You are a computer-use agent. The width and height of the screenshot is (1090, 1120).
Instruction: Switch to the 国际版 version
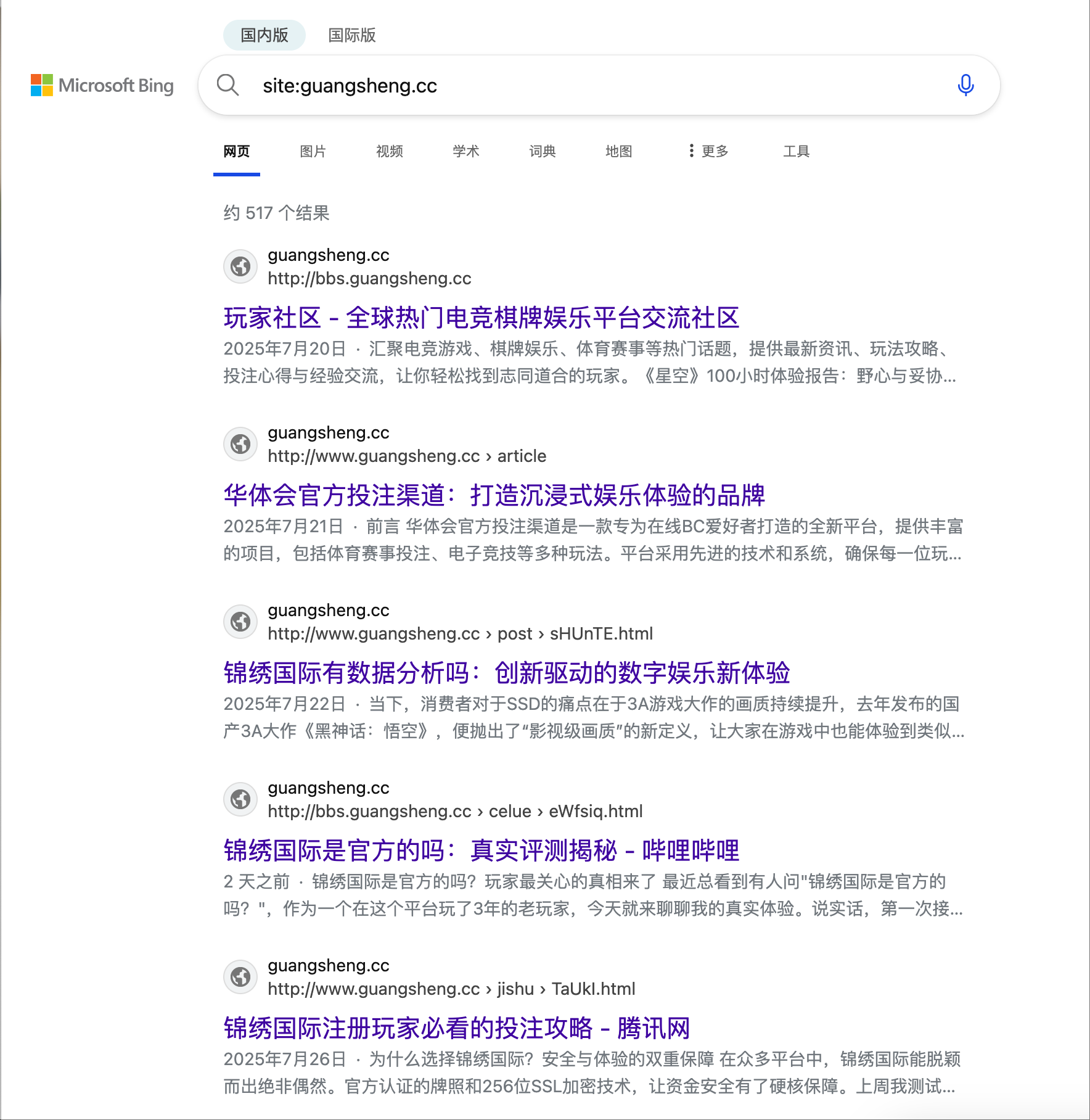tap(351, 35)
